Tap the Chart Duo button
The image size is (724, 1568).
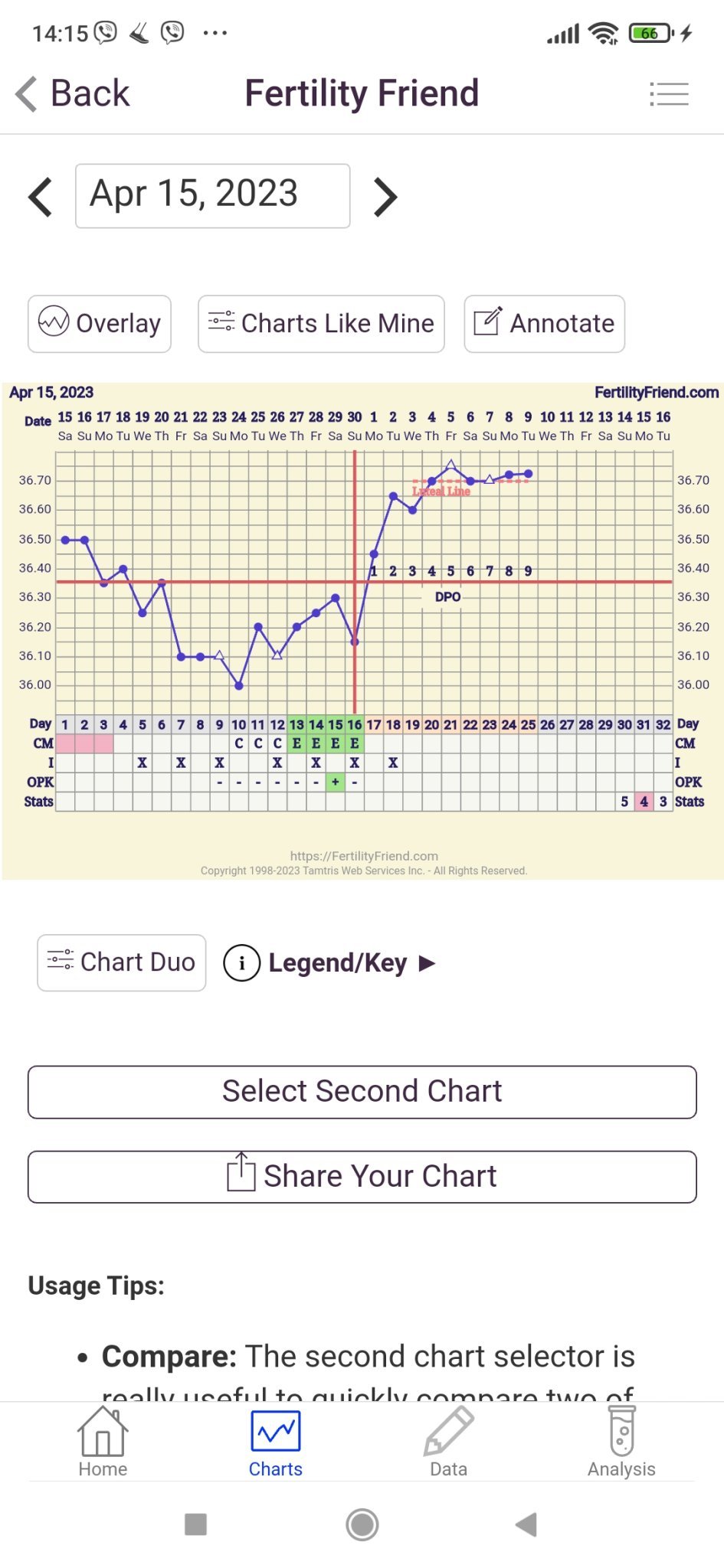click(x=122, y=962)
